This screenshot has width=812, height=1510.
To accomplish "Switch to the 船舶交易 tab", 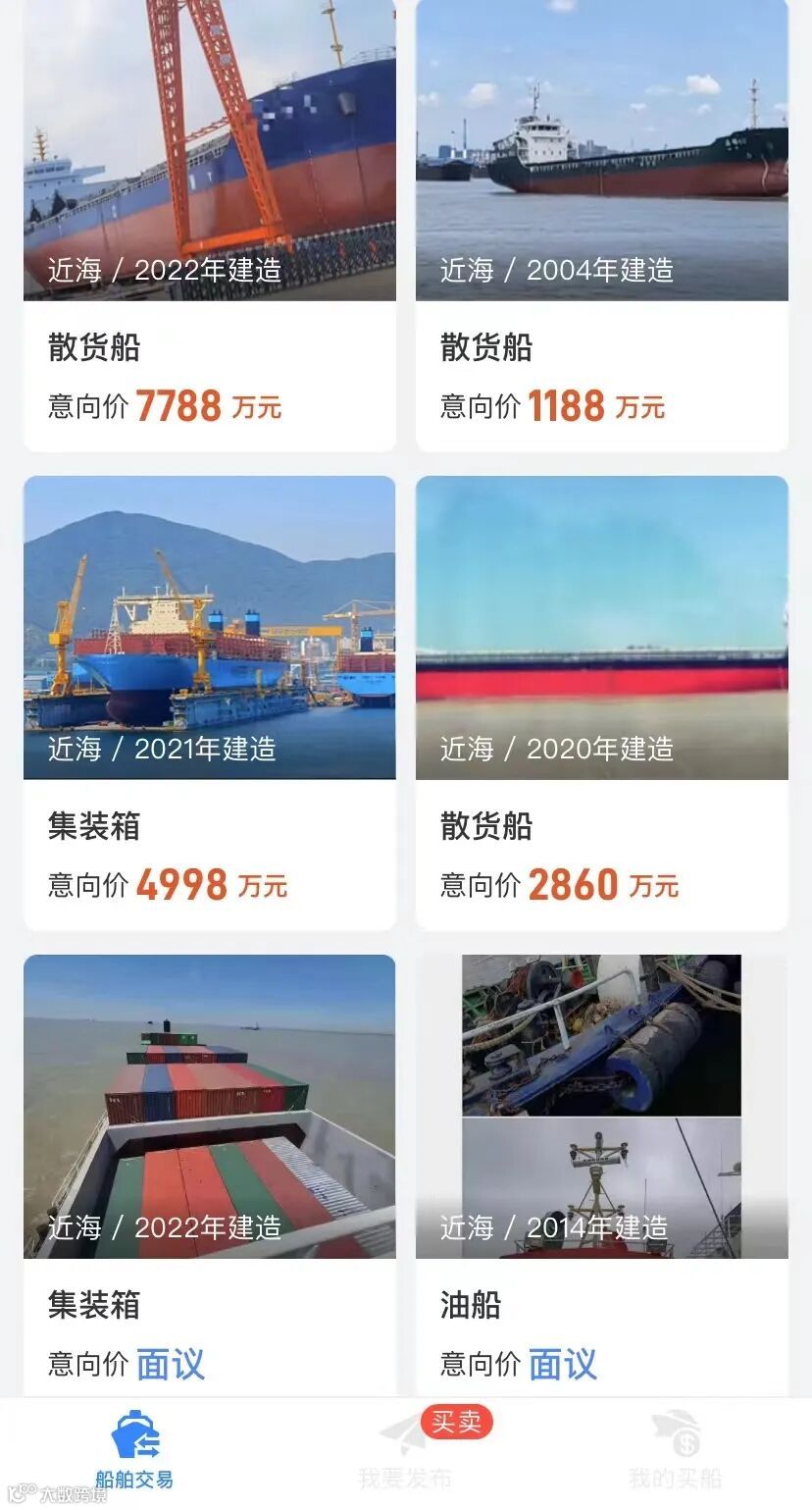I will [134, 1452].
